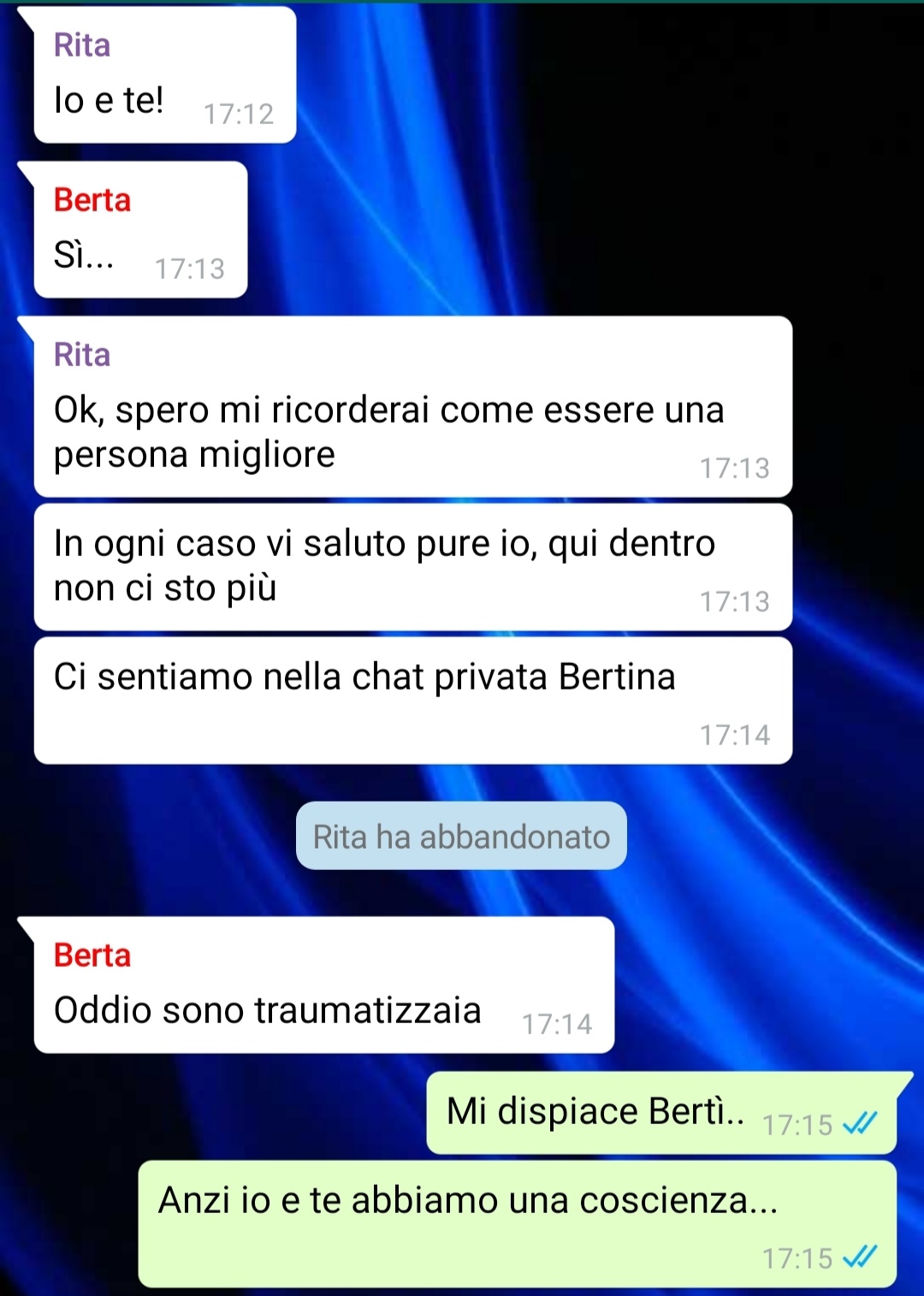The image size is (924, 1296).
Task: Tap Rita's name above "Ok, spero mi ricorderai"
Action: pos(82,355)
